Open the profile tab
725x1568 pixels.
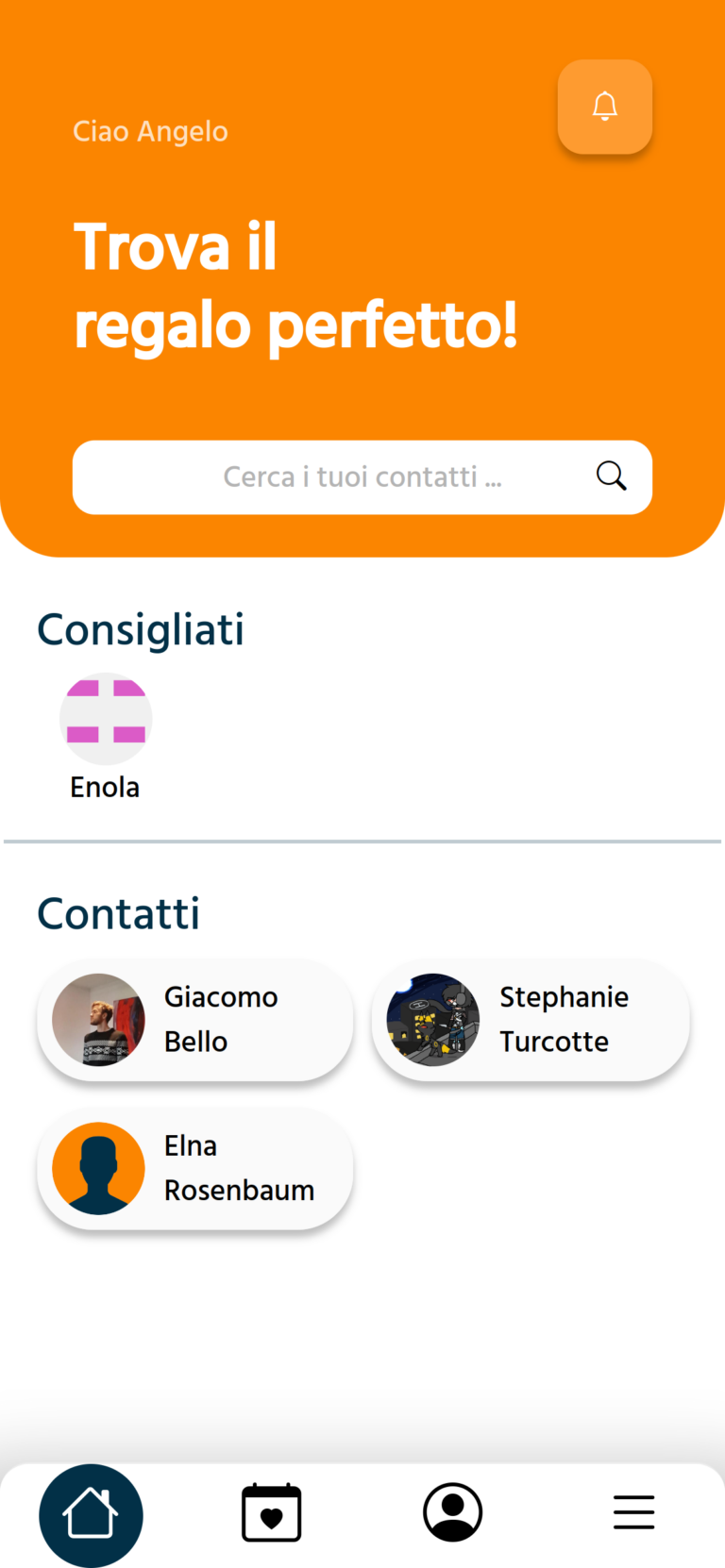453,1512
